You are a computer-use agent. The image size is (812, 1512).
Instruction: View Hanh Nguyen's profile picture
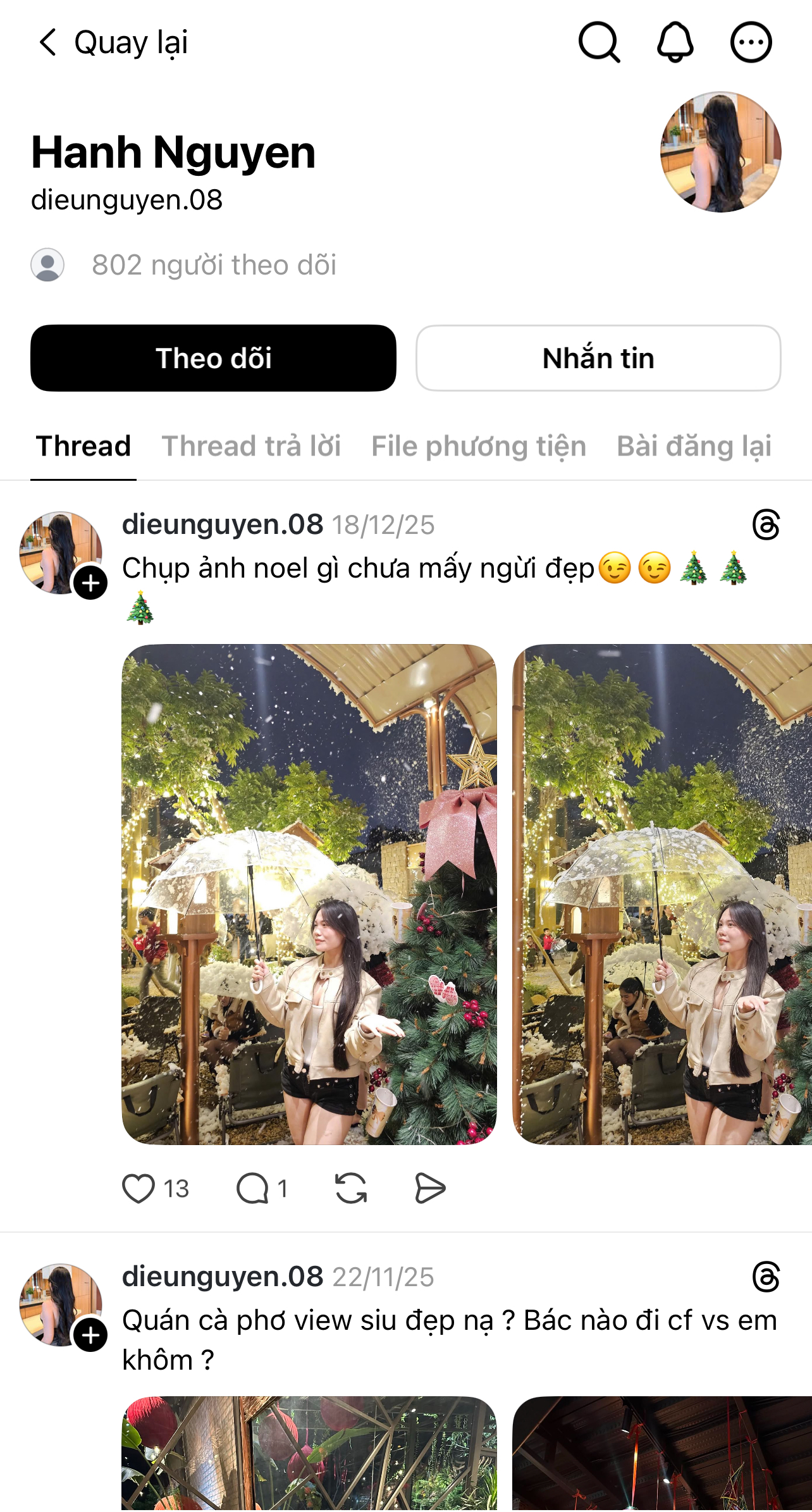pyautogui.click(x=720, y=152)
